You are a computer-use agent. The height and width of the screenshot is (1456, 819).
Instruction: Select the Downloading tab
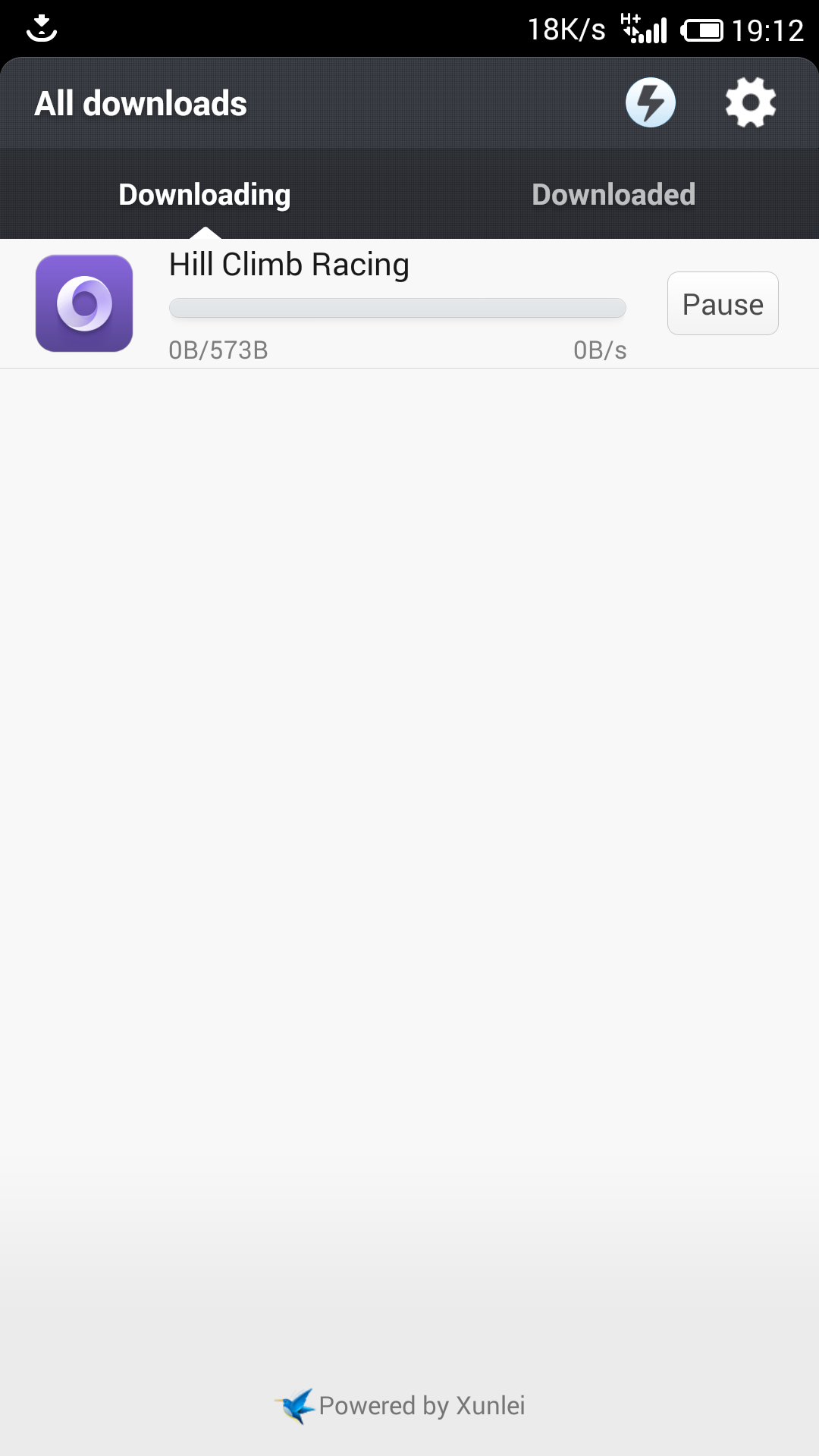click(205, 194)
